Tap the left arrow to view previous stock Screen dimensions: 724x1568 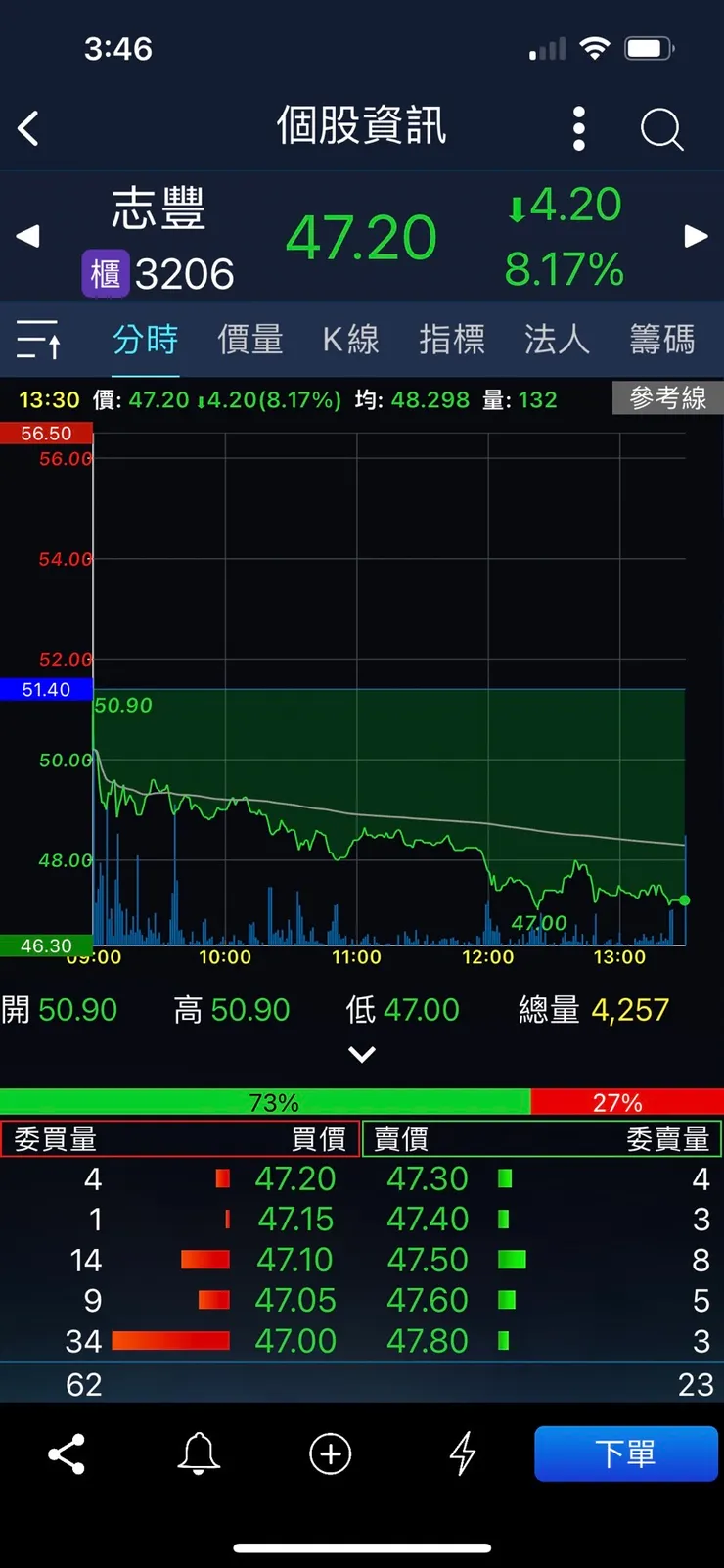point(27,236)
